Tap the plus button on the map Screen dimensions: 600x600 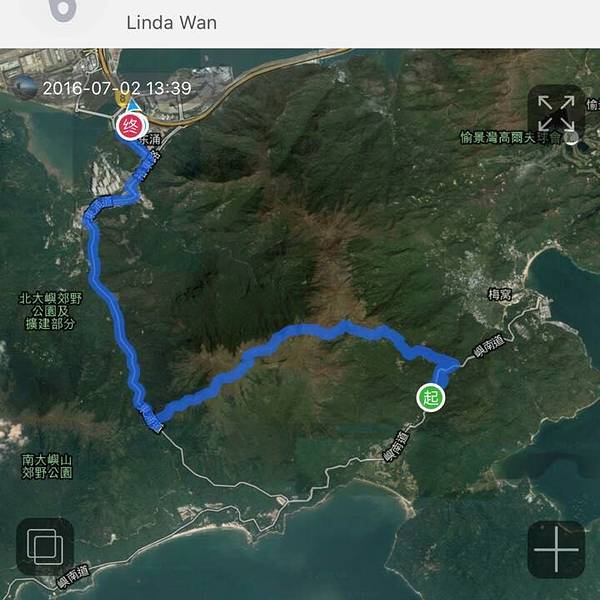point(556,549)
